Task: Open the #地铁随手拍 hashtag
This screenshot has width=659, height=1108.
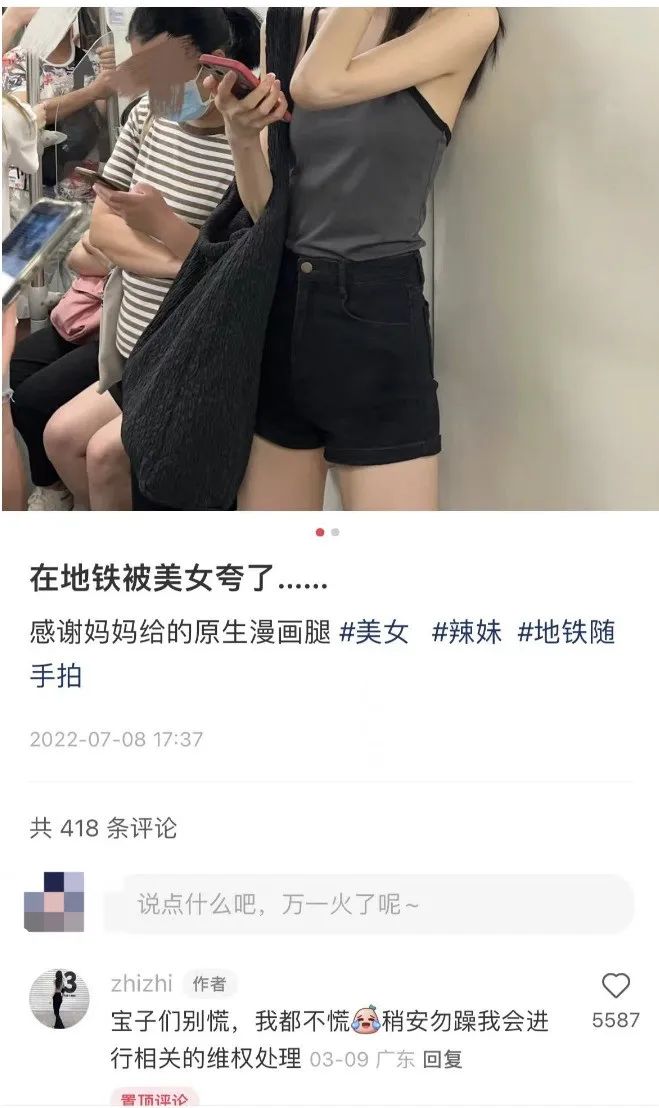Action: [565, 632]
